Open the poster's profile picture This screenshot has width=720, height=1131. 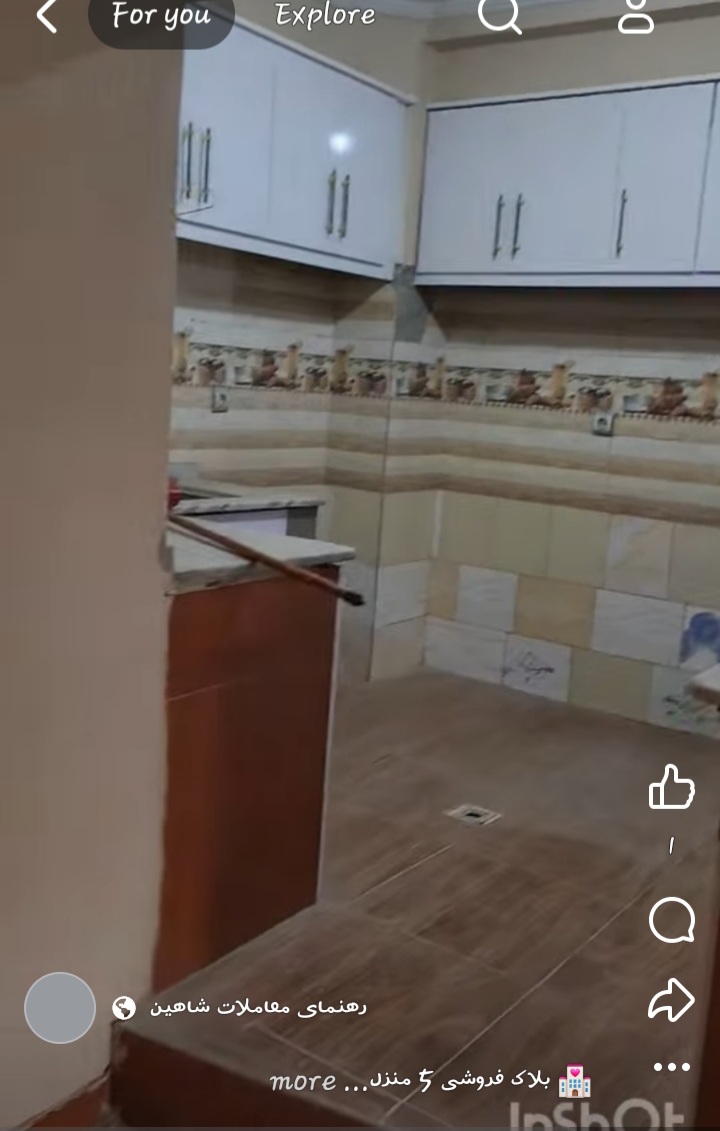tap(60, 1008)
